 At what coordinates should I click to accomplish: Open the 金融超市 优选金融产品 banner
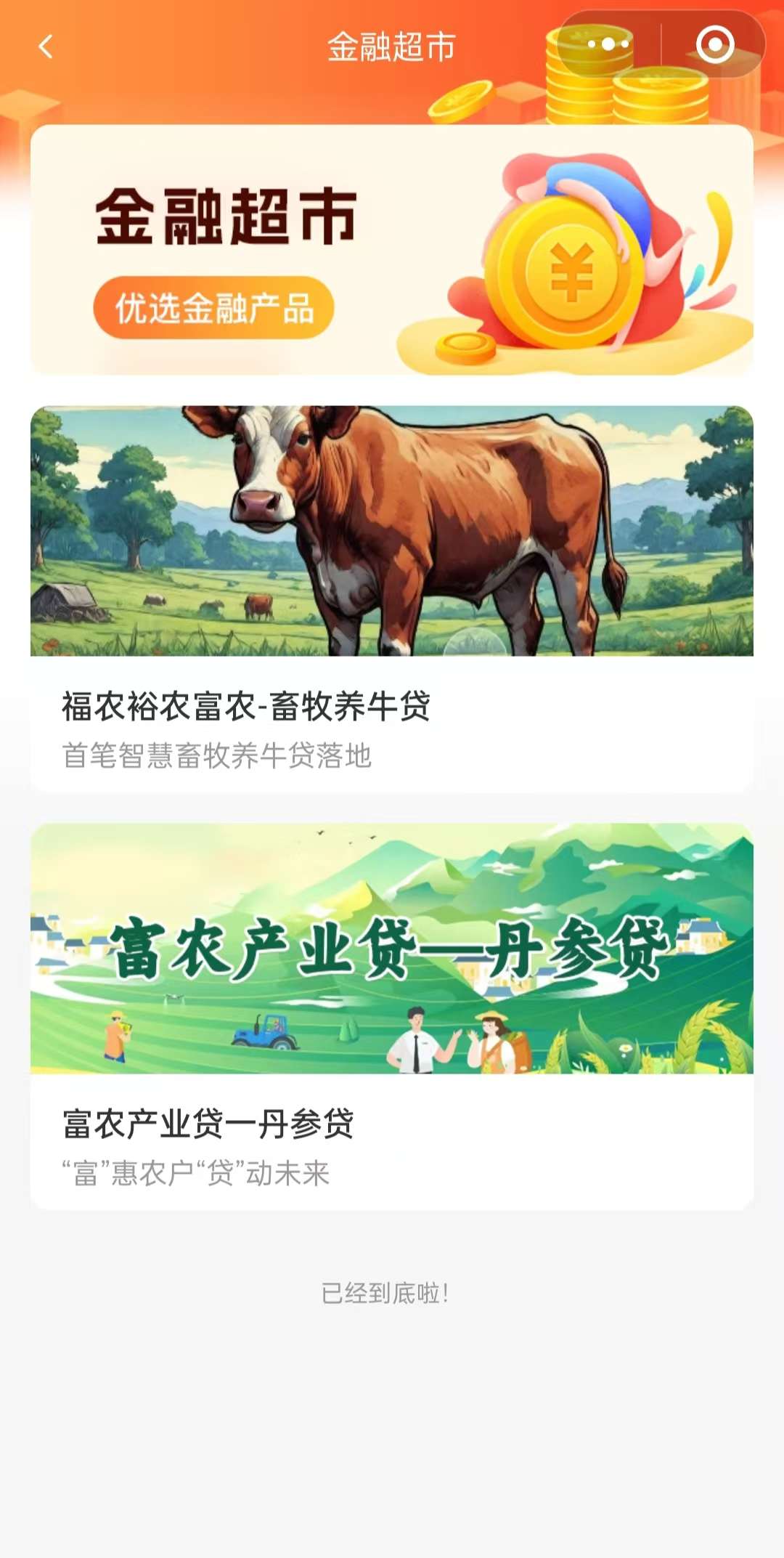coord(392,251)
